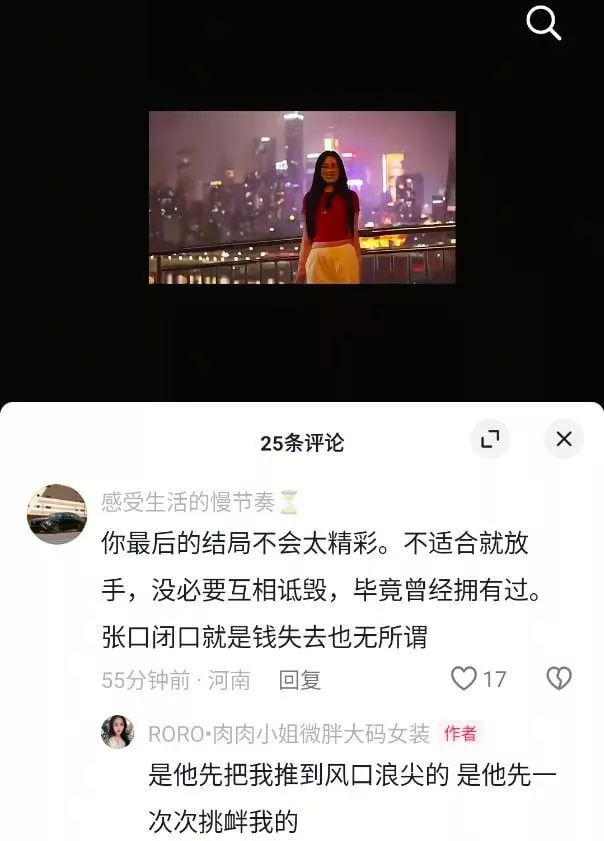Screen dimensions: 604x841
Task: View RORO•肉肉小姐微胖大码女装 profile
Action: click(288, 733)
